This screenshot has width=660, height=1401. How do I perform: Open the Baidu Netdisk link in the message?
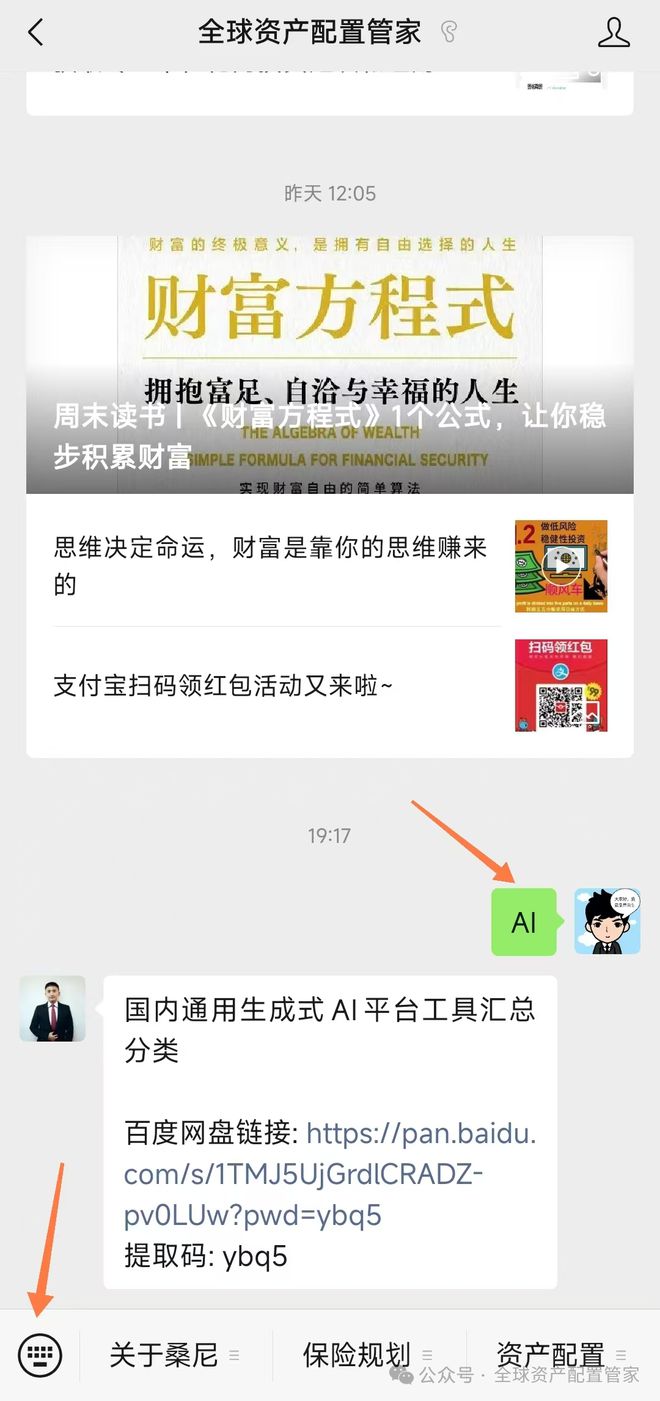tap(329, 1174)
